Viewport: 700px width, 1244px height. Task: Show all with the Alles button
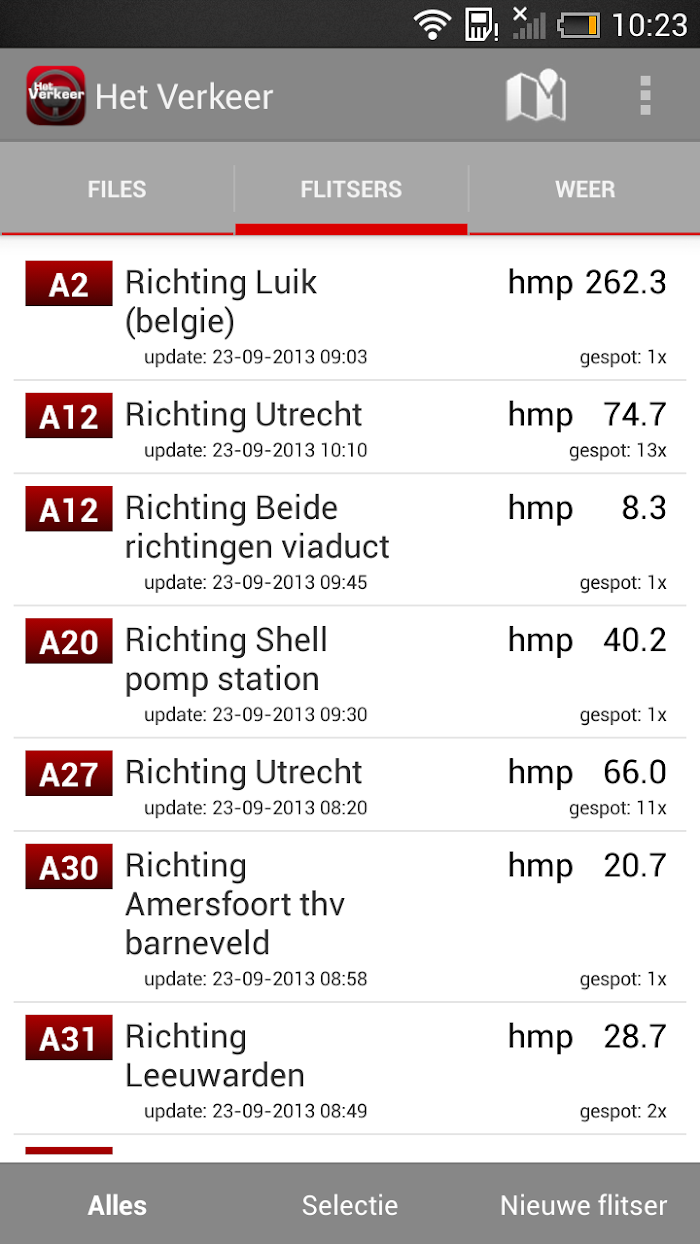pyautogui.click(x=117, y=1205)
